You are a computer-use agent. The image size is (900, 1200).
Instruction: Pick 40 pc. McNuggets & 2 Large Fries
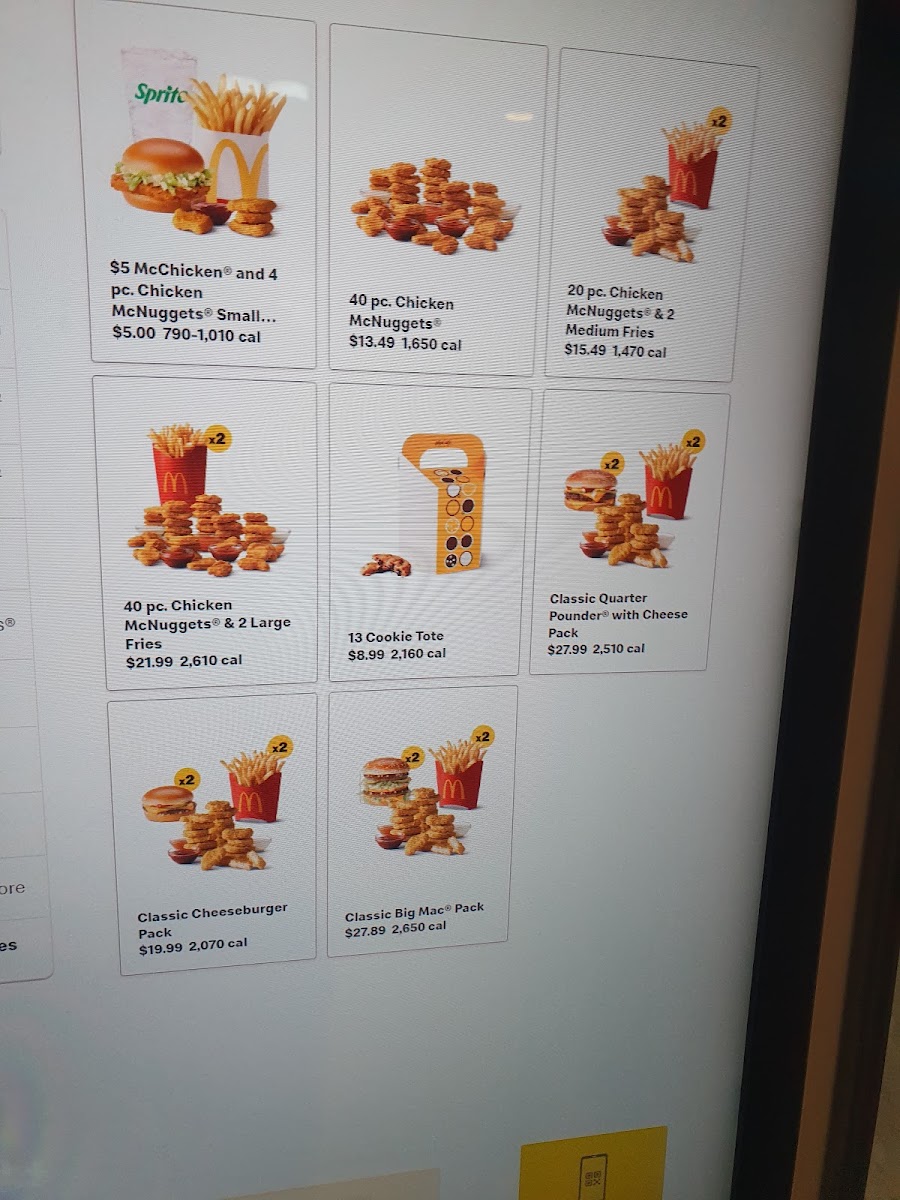(x=206, y=530)
